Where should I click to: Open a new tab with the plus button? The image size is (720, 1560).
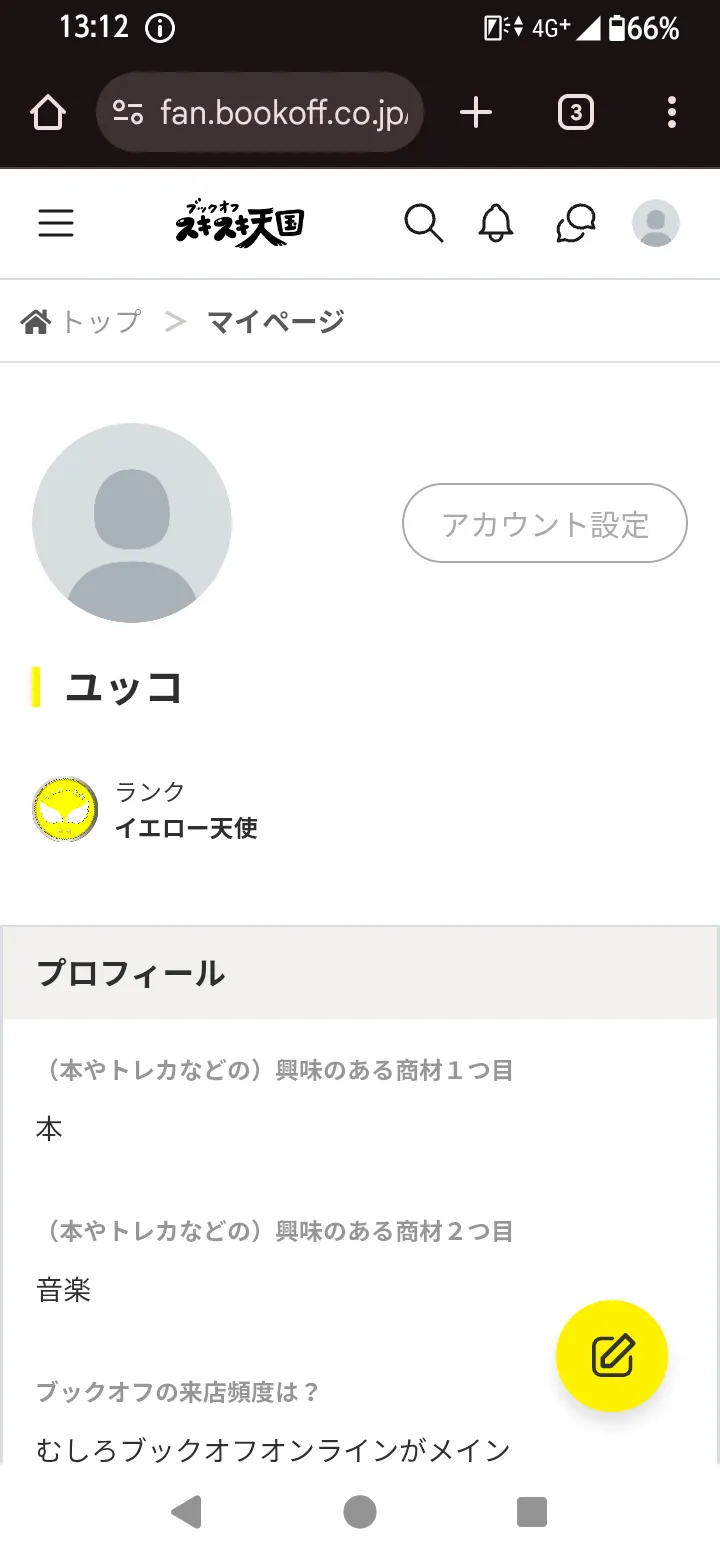[476, 112]
